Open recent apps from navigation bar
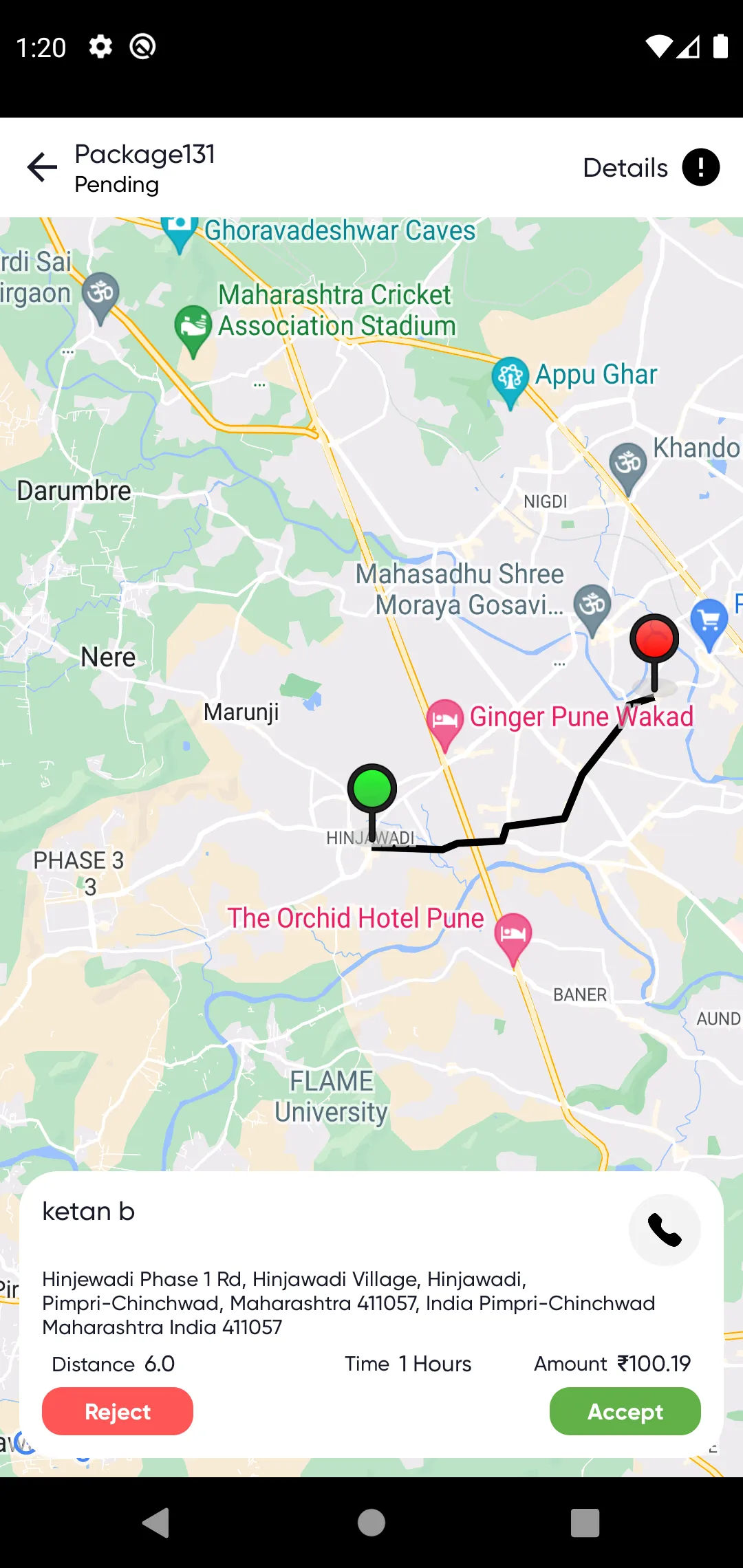Viewport: 743px width, 1568px height. tap(585, 1523)
